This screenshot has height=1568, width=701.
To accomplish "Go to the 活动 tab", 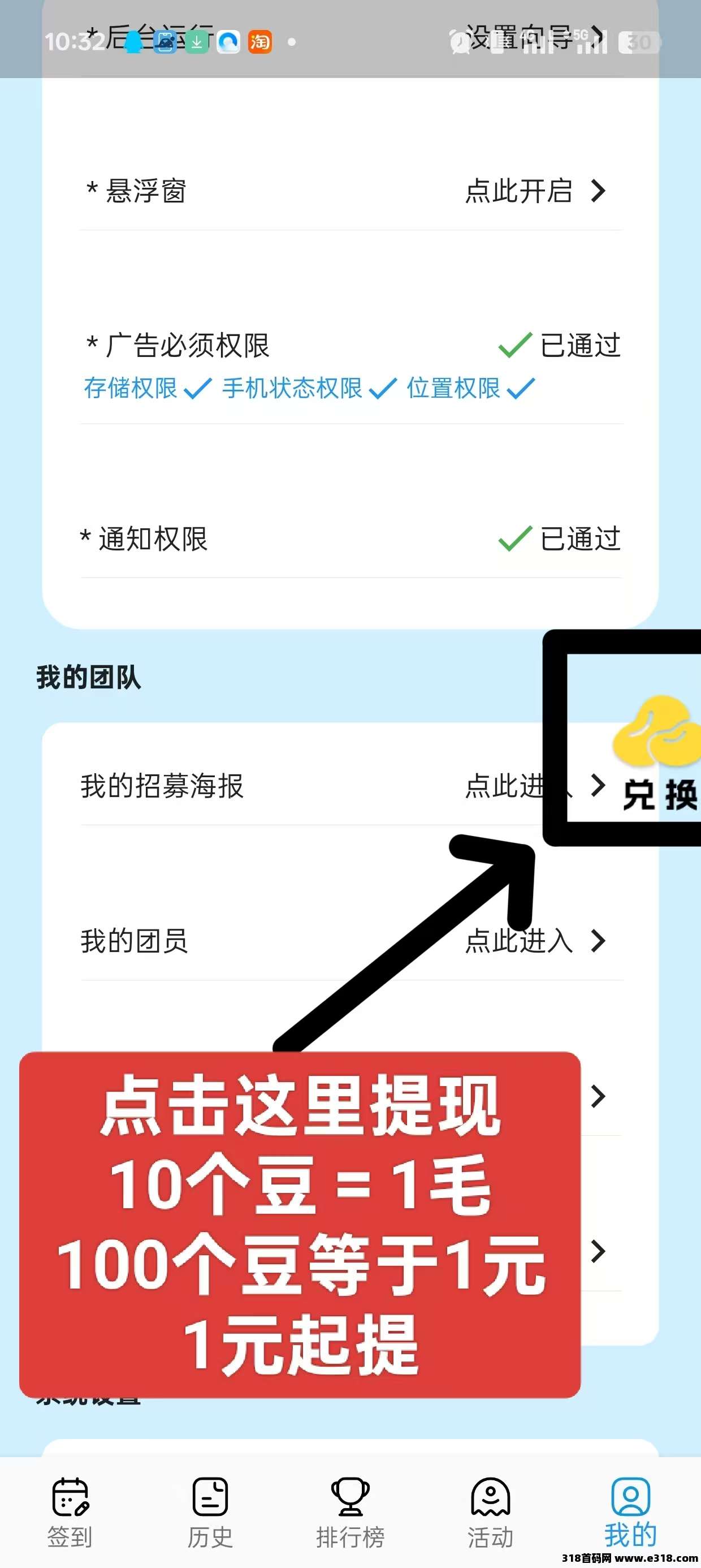I will coord(491,1513).
